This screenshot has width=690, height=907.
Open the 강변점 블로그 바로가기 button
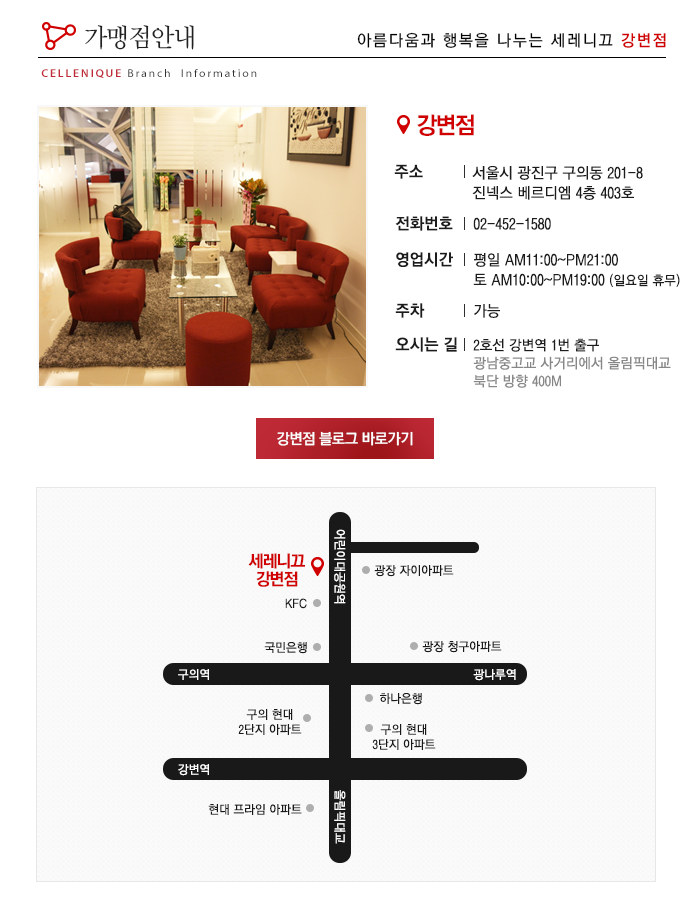(x=345, y=439)
